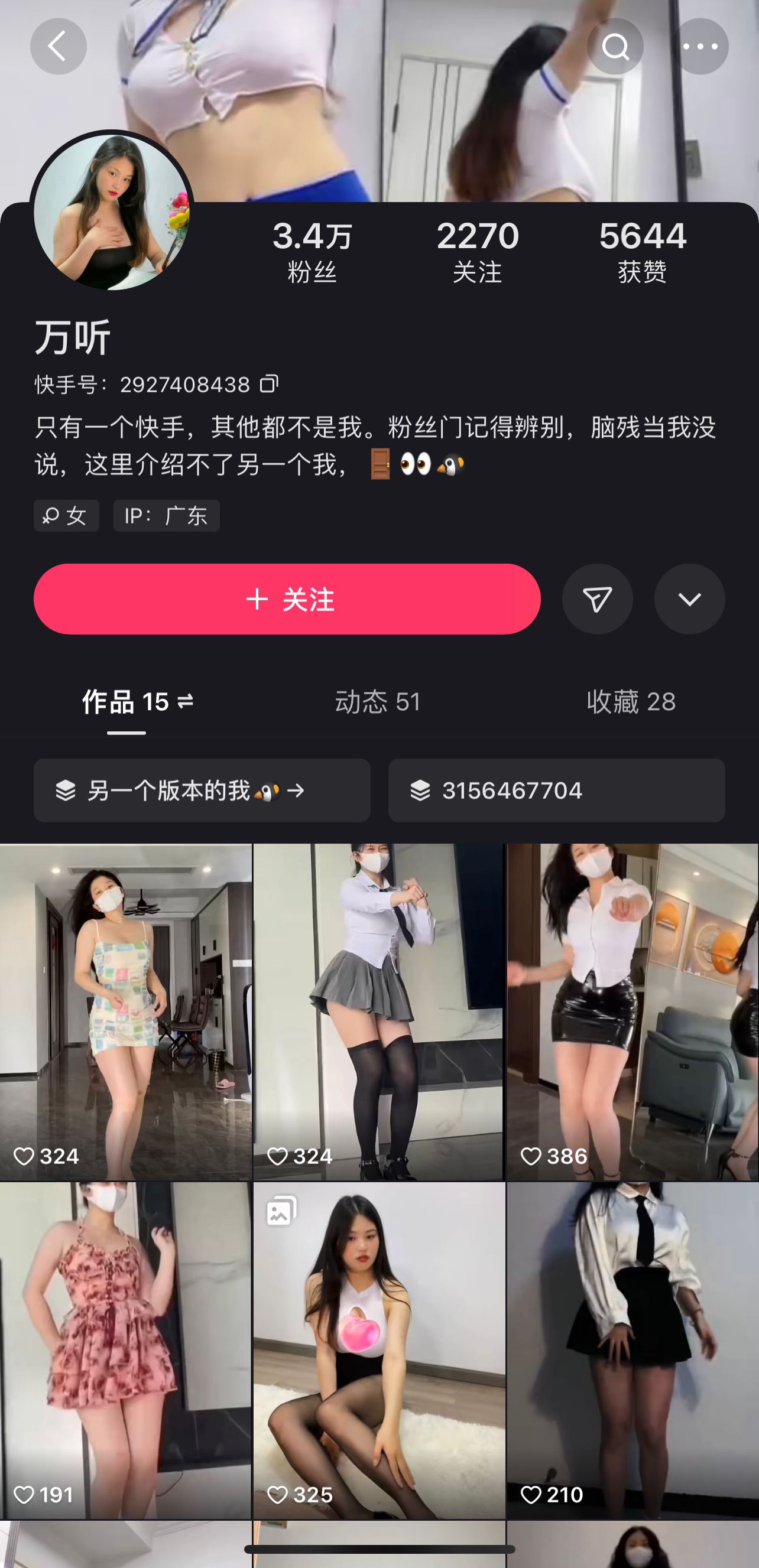Follow 万听 with the pink 关注 button

[287, 599]
